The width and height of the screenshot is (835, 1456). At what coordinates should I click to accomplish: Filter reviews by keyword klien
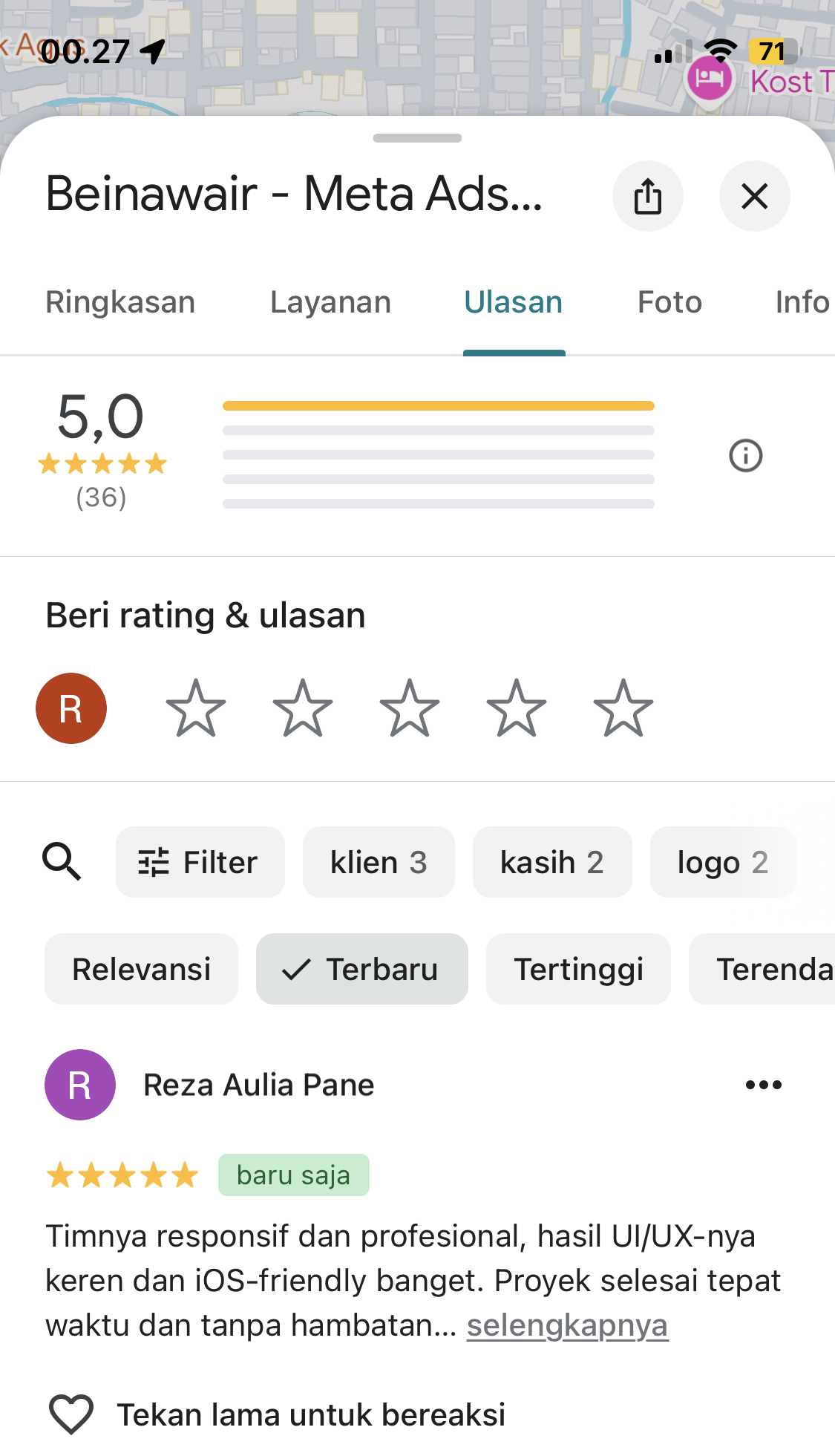(x=379, y=862)
